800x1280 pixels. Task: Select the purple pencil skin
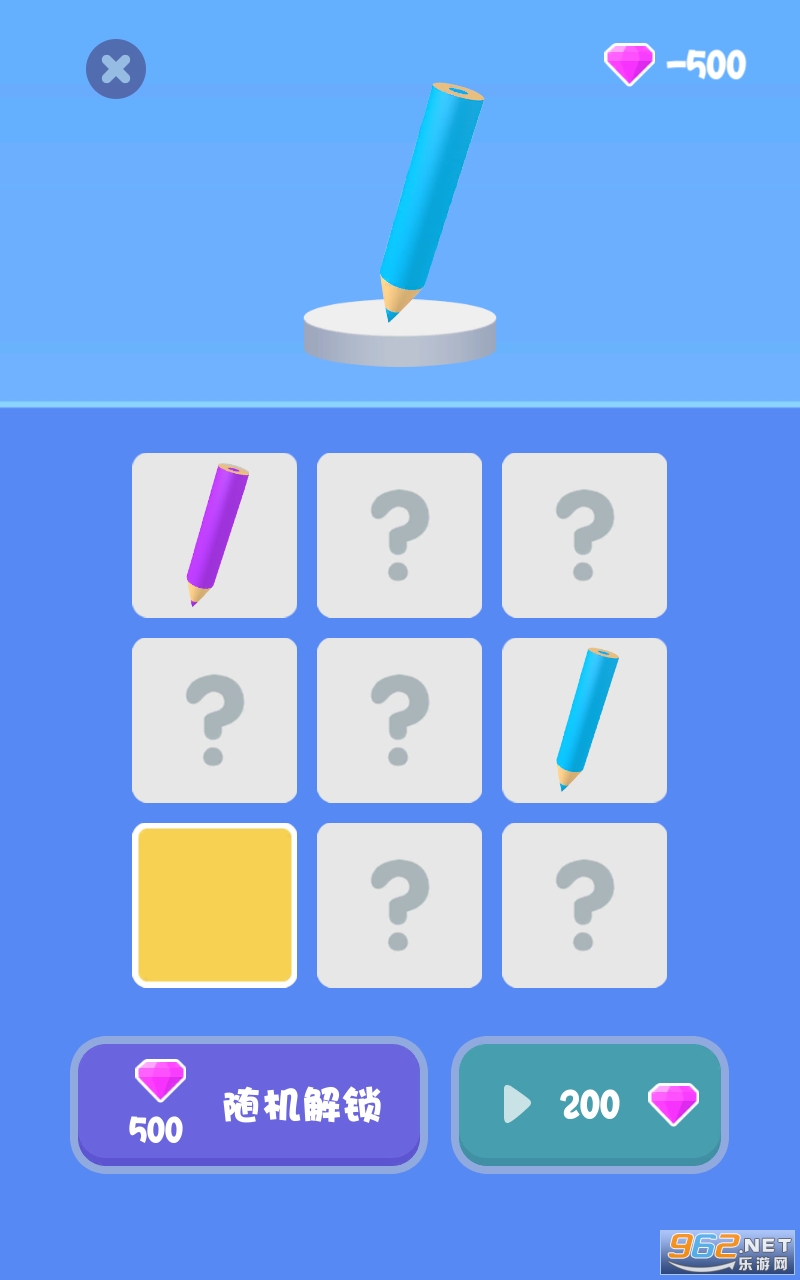(x=214, y=535)
